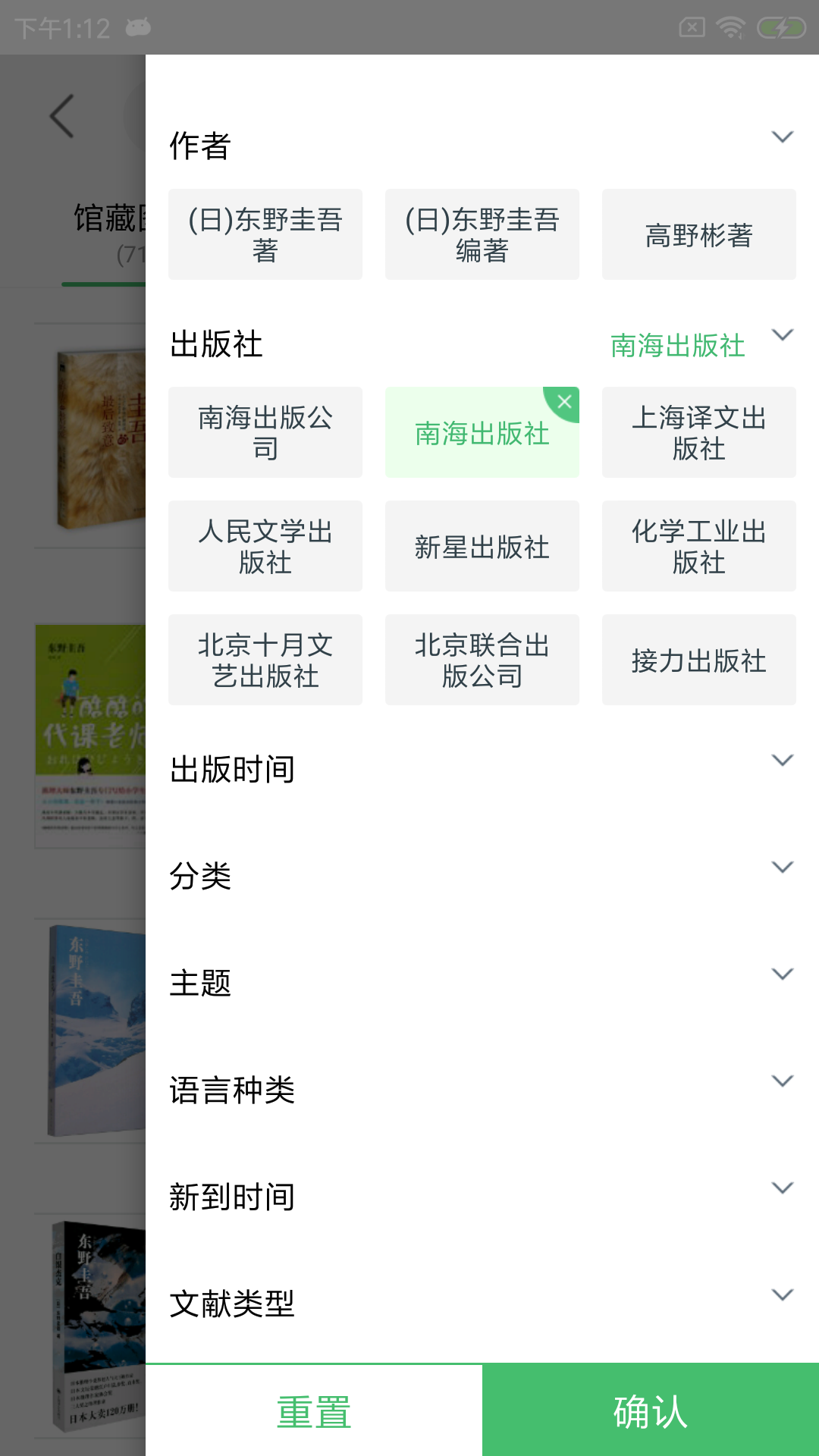Select author filter (日)东野圭吾著

click(x=264, y=234)
